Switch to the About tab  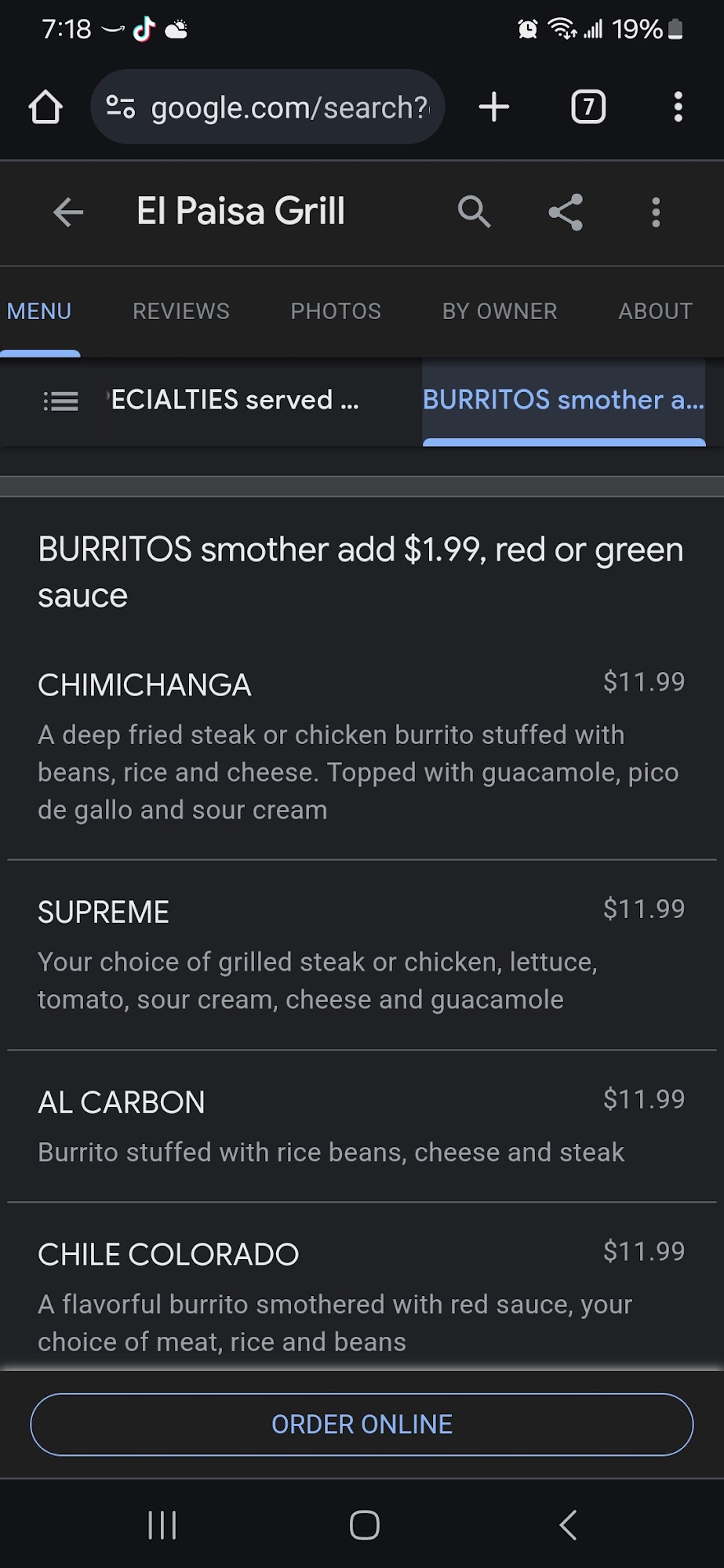coord(655,311)
